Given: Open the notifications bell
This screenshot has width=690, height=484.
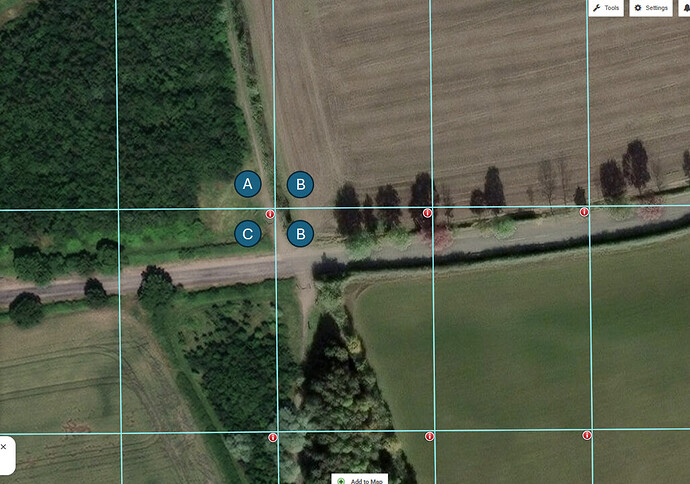Looking at the screenshot, I should [686, 8].
